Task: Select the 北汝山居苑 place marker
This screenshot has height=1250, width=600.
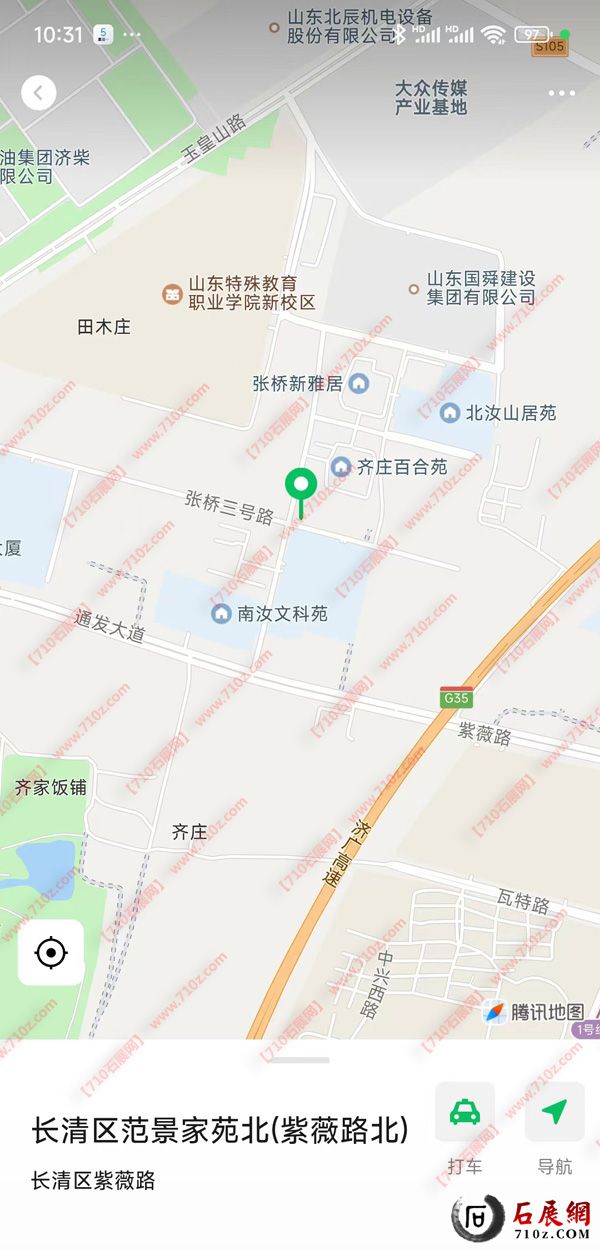Action: click(x=450, y=412)
